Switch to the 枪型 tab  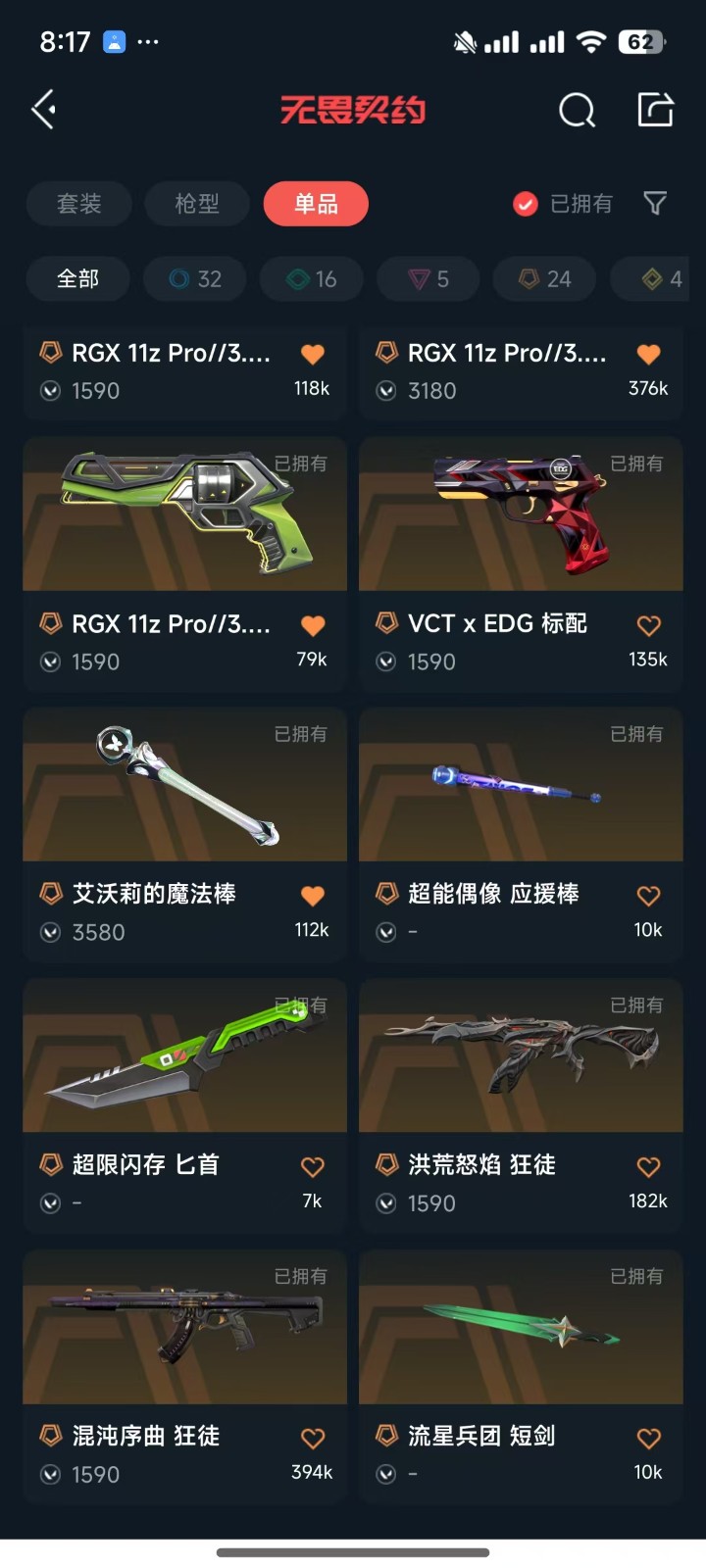(x=197, y=204)
